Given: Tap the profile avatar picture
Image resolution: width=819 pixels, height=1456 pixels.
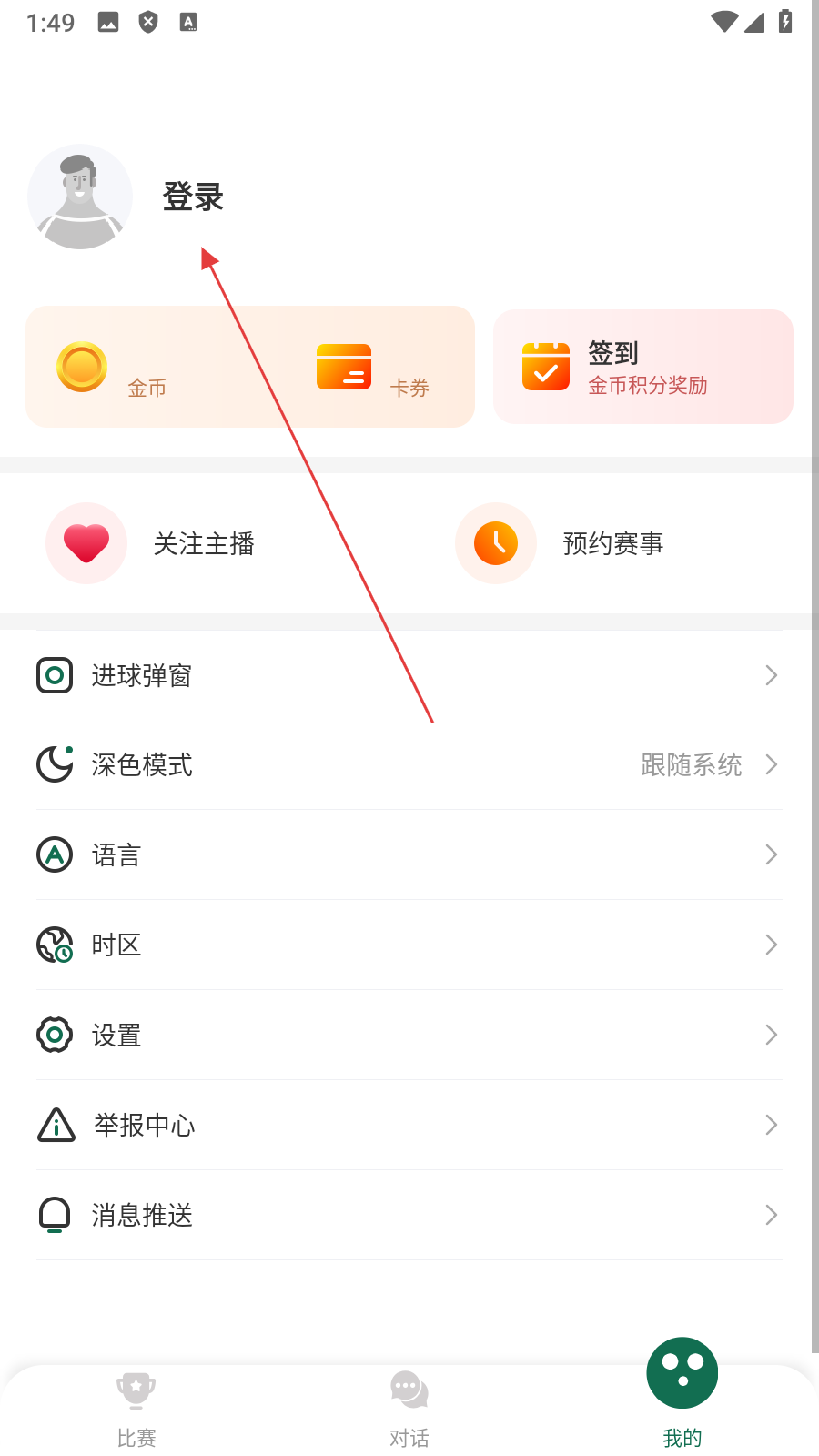Looking at the screenshot, I should click(x=80, y=197).
